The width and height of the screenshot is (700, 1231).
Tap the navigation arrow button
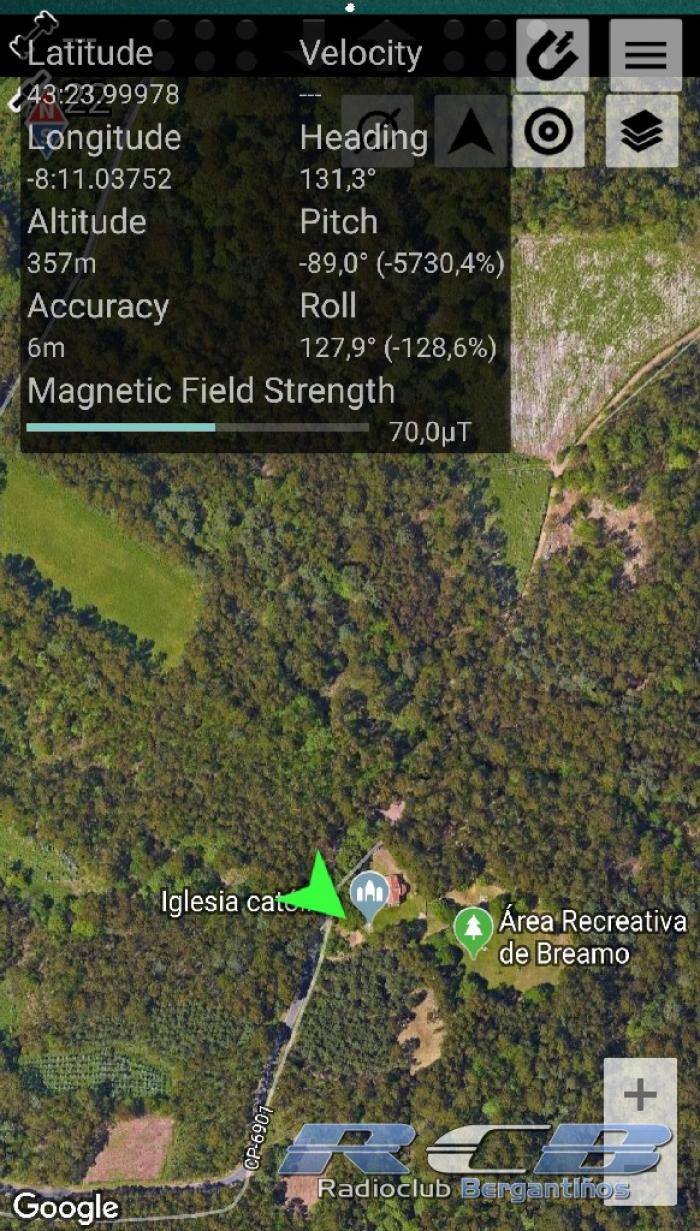(470, 131)
